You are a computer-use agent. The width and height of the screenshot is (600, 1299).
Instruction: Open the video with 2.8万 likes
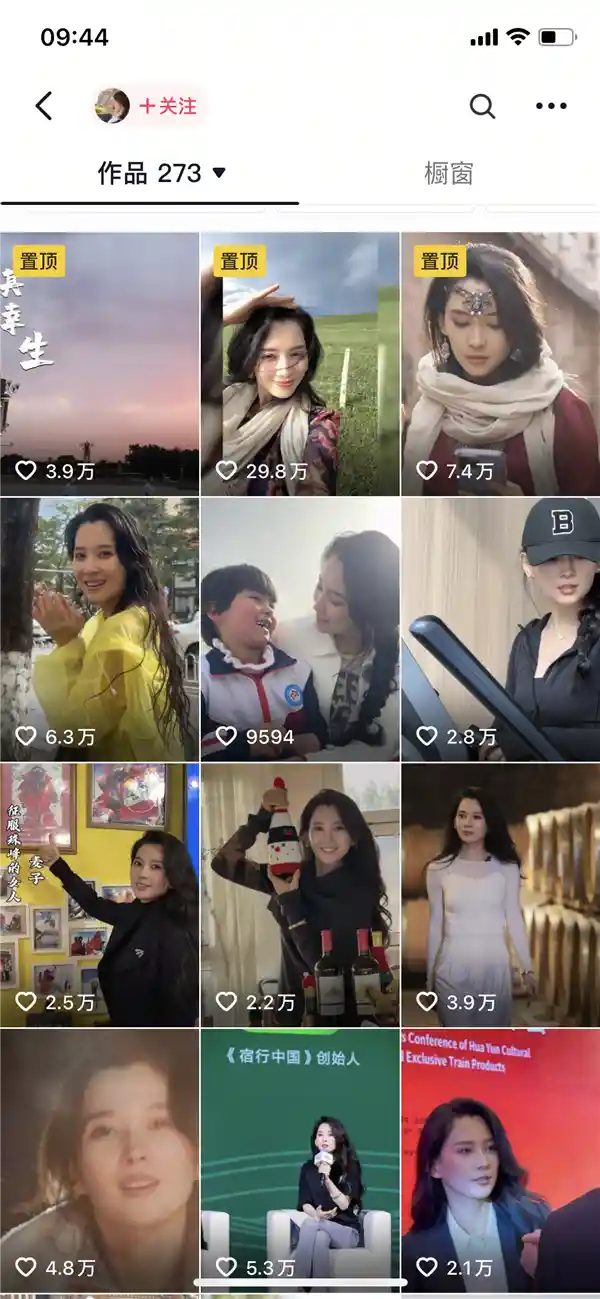point(500,630)
